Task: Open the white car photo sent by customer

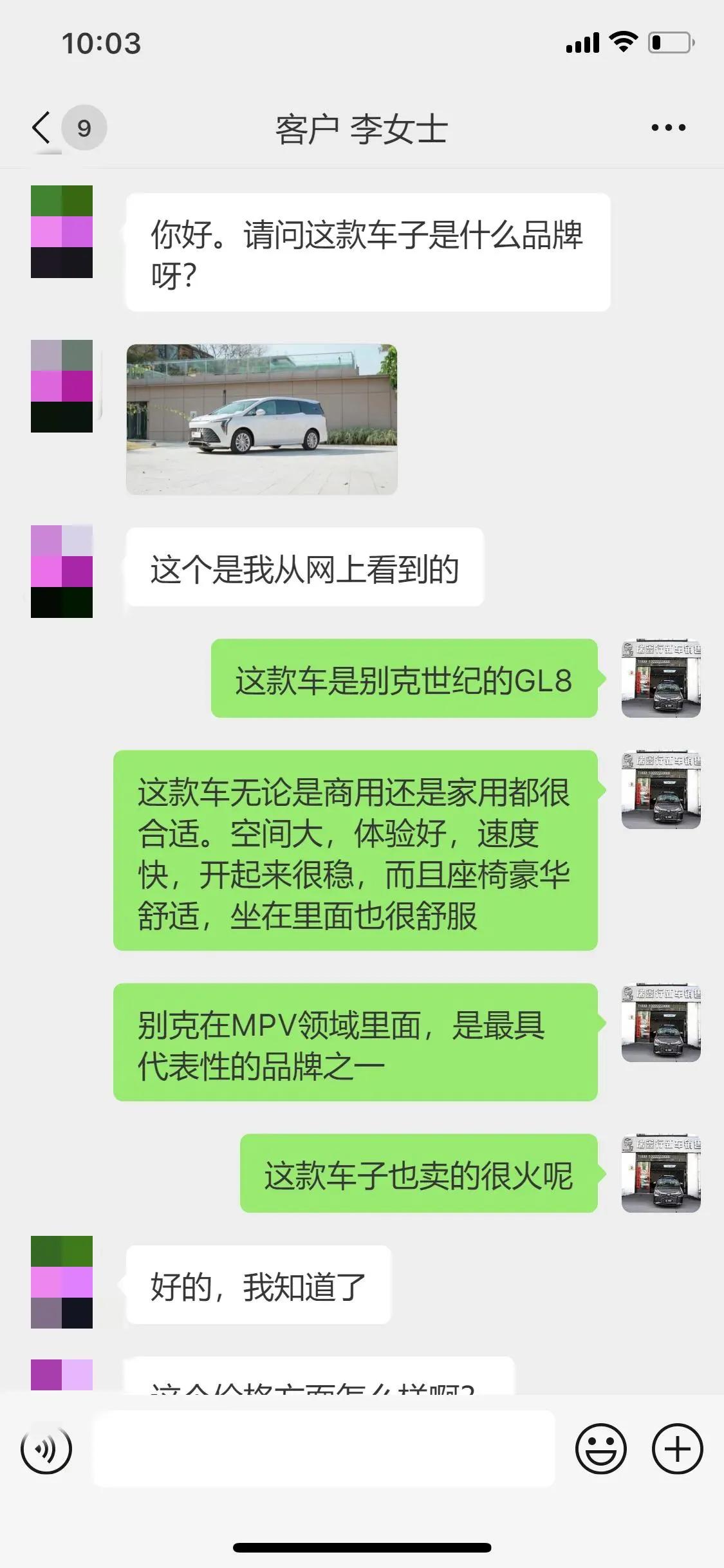Action: point(263,418)
